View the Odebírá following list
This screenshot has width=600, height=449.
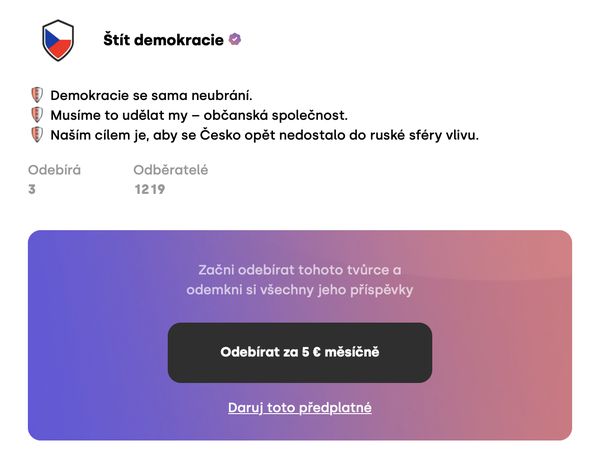54,179
